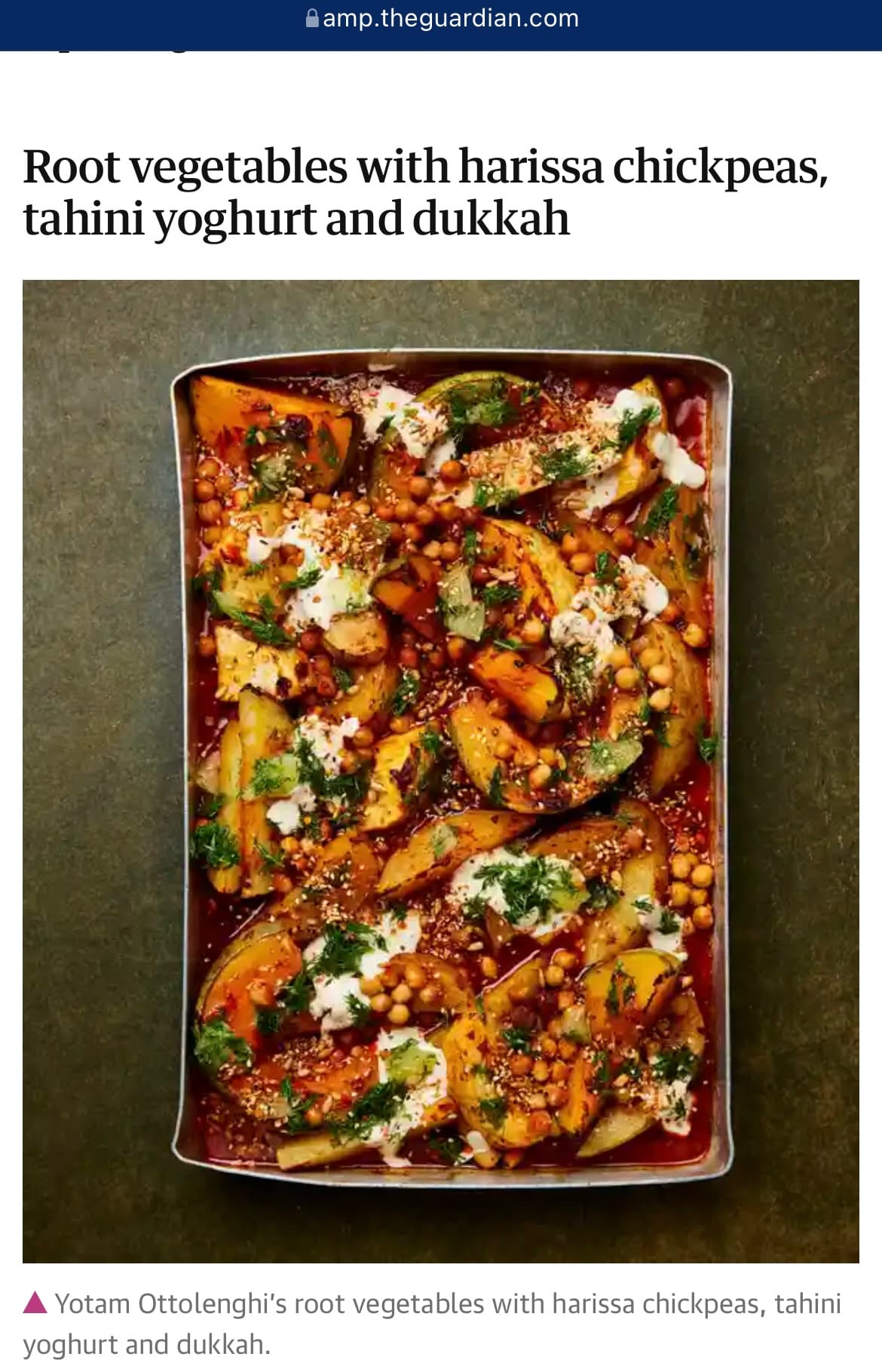Image resolution: width=882 pixels, height=1372 pixels.
Task: Tap the amp.theguardian.com address bar
Action: point(442,18)
